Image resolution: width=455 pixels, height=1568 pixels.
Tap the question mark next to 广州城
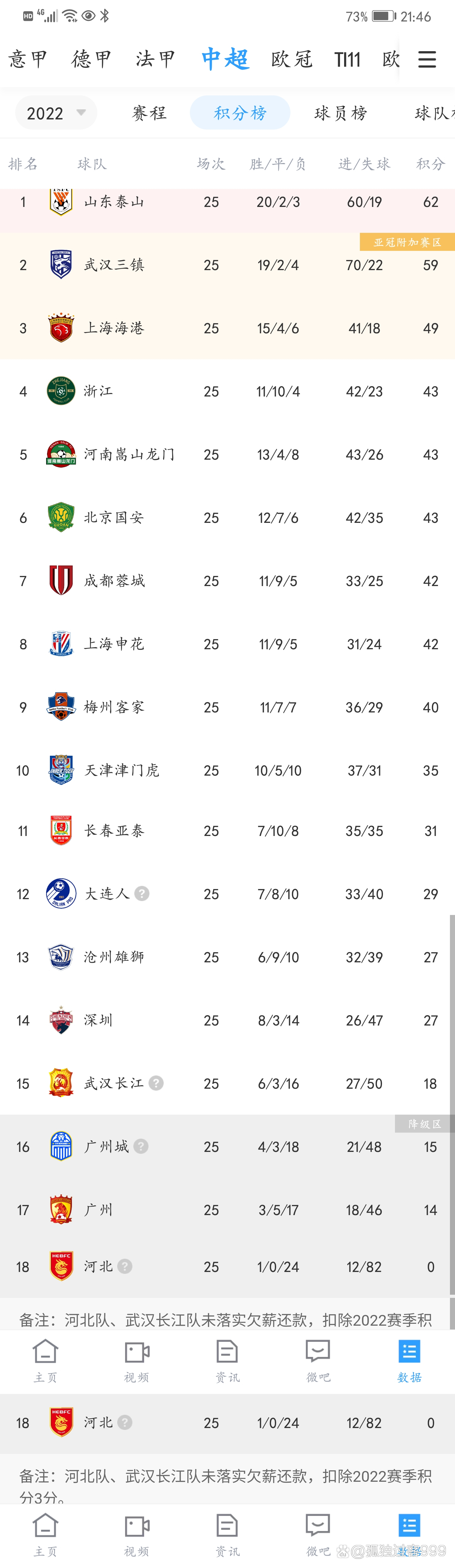pos(141,1146)
